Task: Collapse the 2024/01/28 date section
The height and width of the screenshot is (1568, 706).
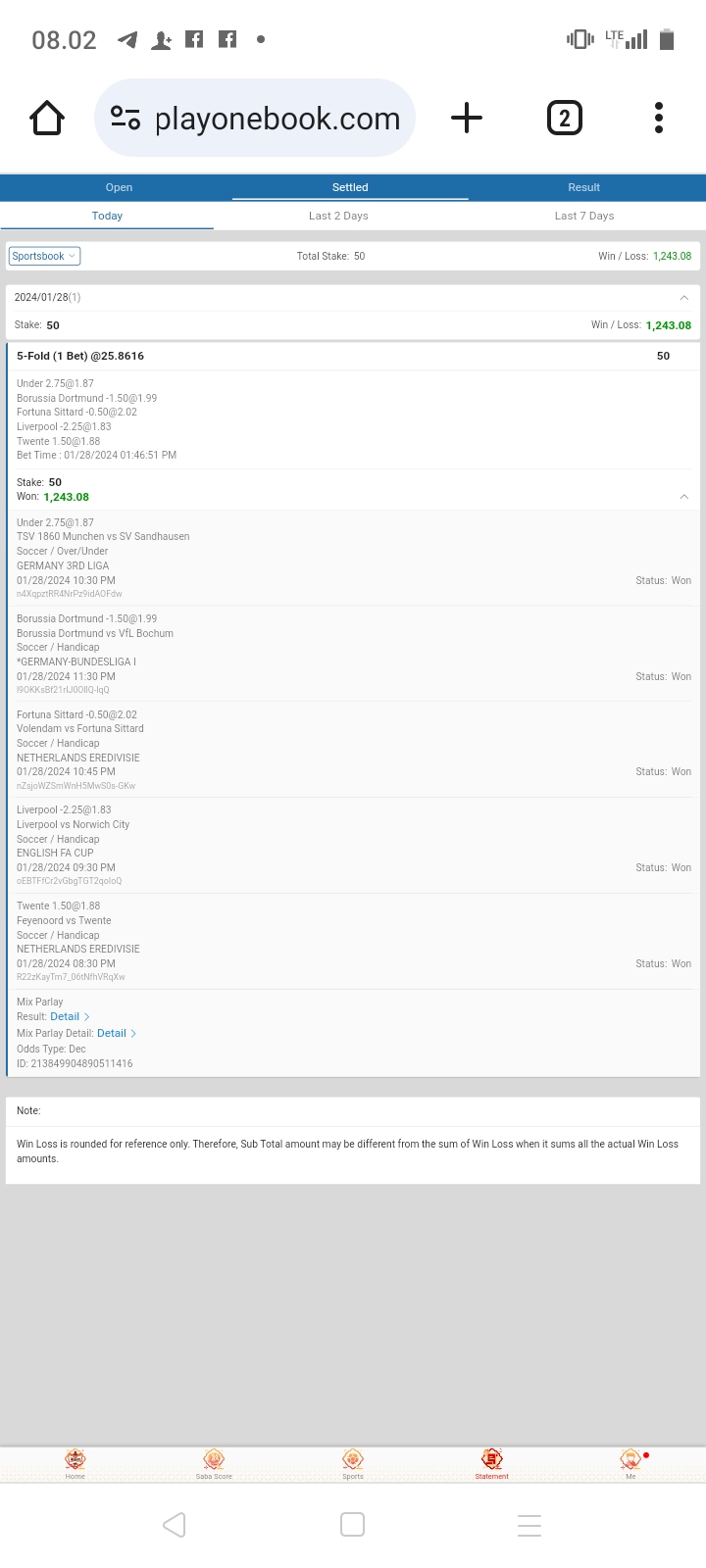Action: 683,298
